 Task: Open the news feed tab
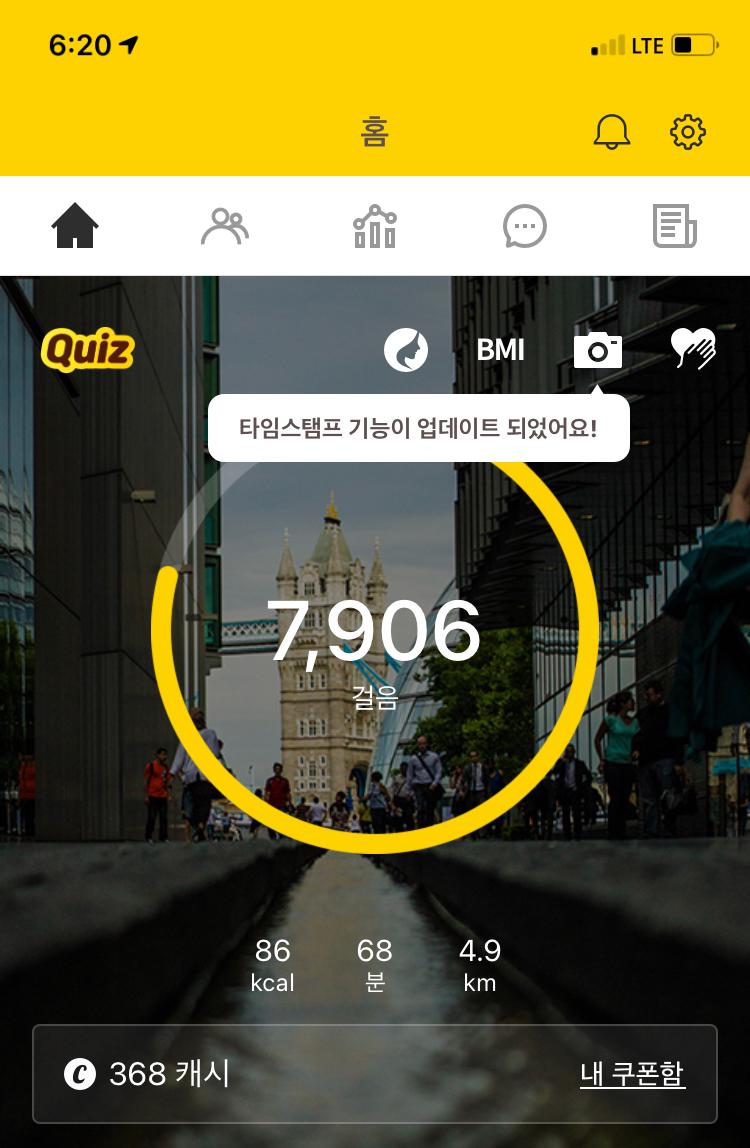click(x=674, y=226)
